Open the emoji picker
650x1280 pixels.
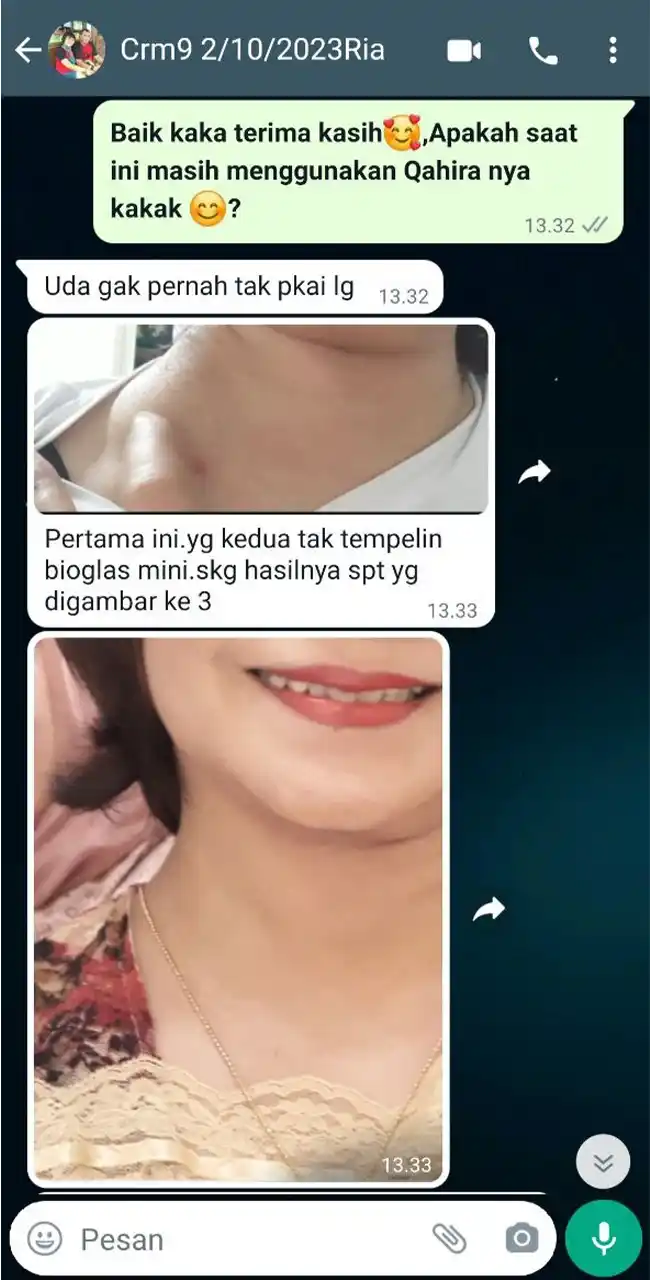click(x=45, y=1240)
